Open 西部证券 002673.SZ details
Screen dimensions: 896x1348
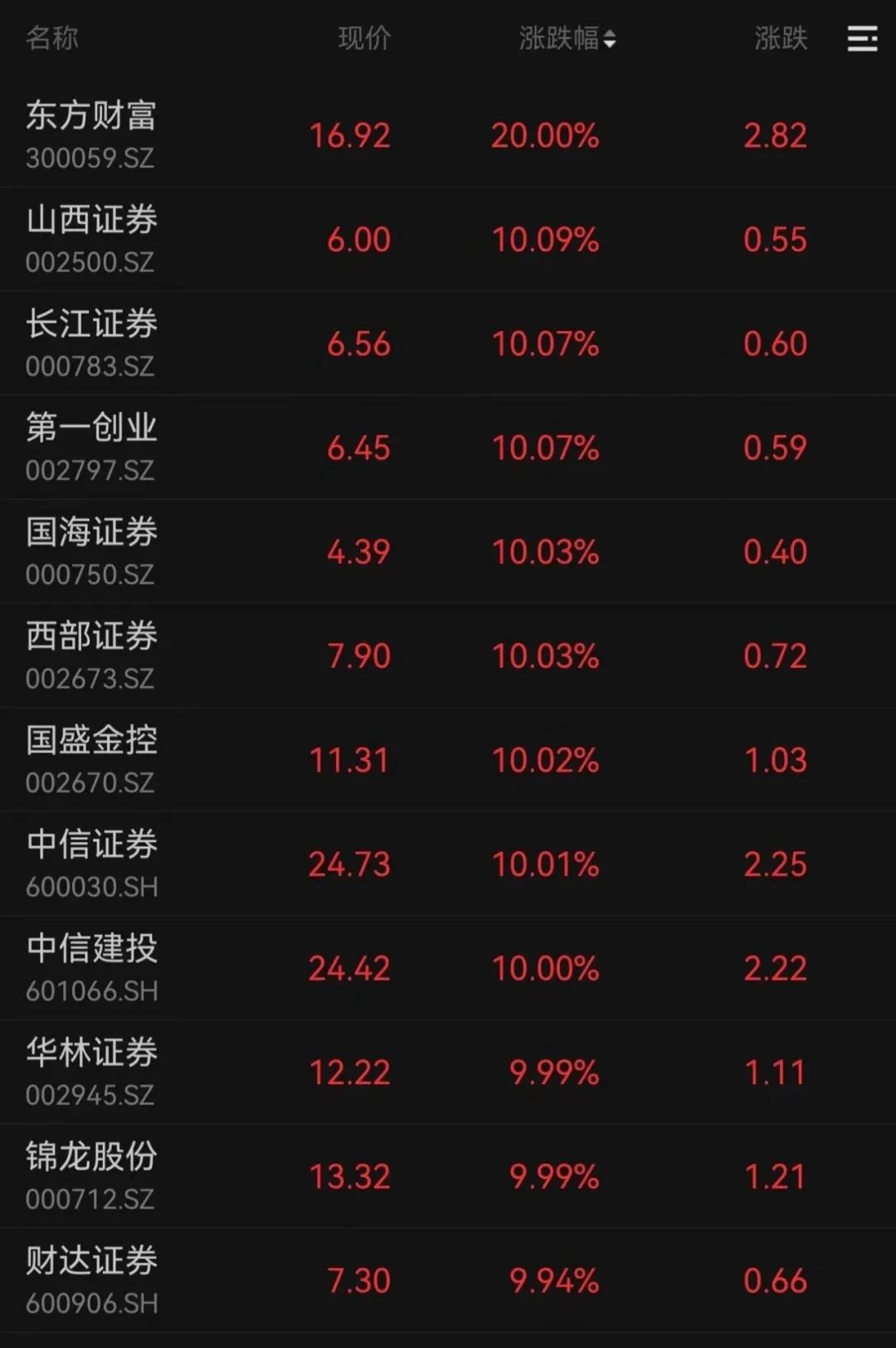91,655
